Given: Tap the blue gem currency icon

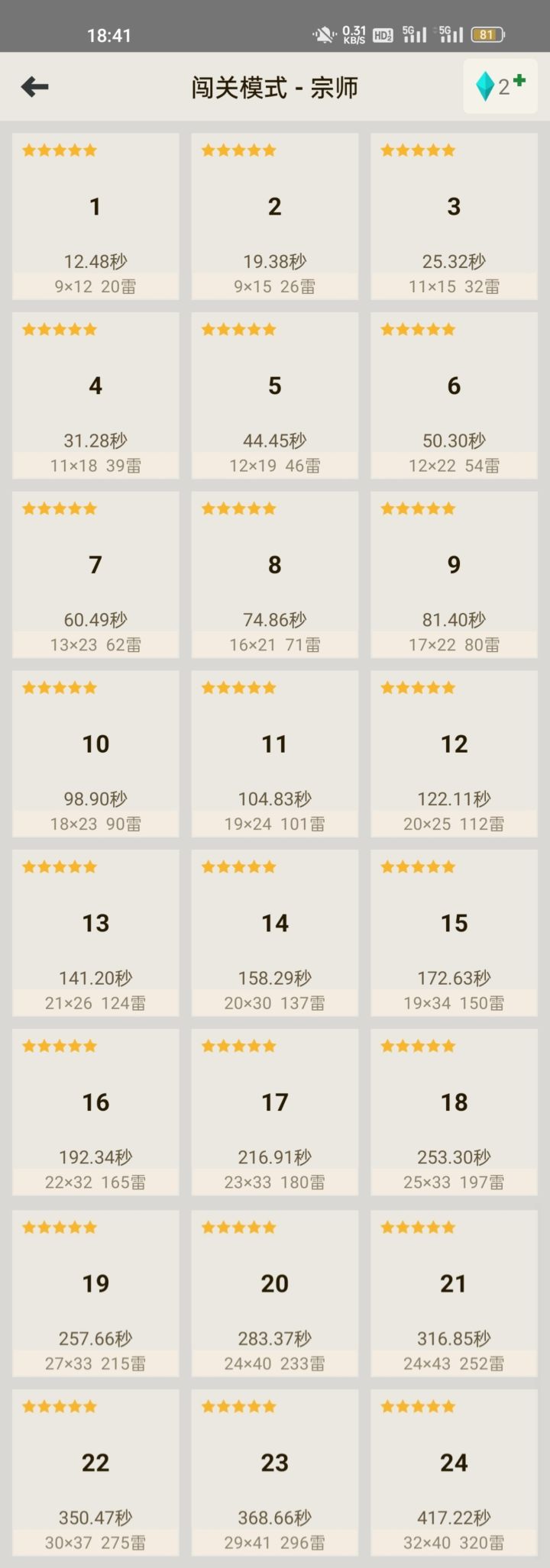Looking at the screenshot, I should (x=487, y=84).
